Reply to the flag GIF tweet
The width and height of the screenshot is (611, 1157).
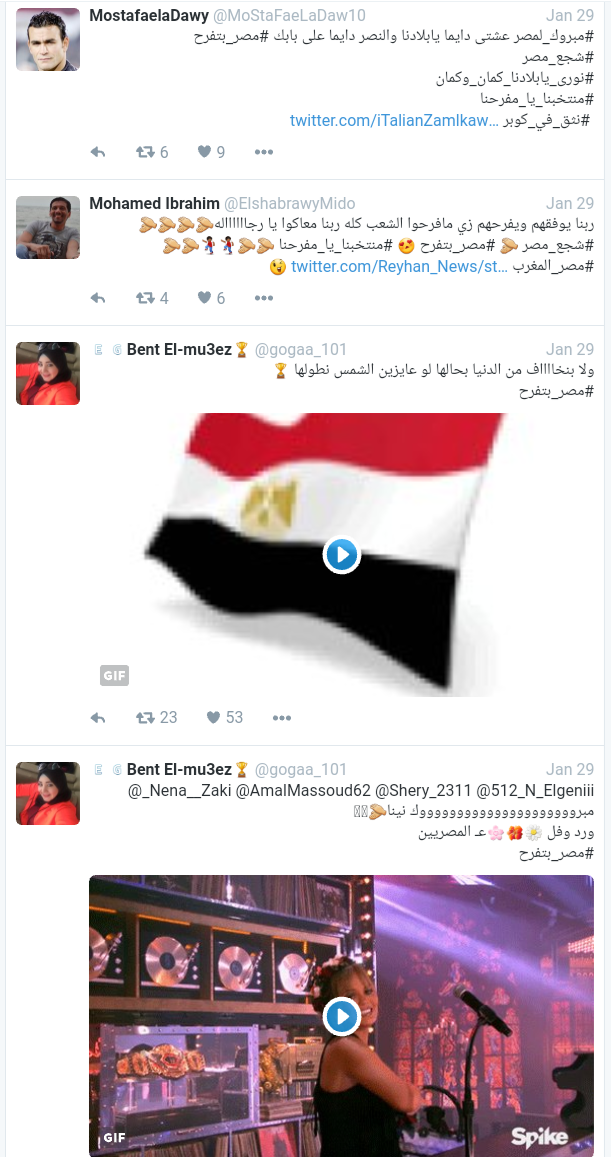pos(98,717)
